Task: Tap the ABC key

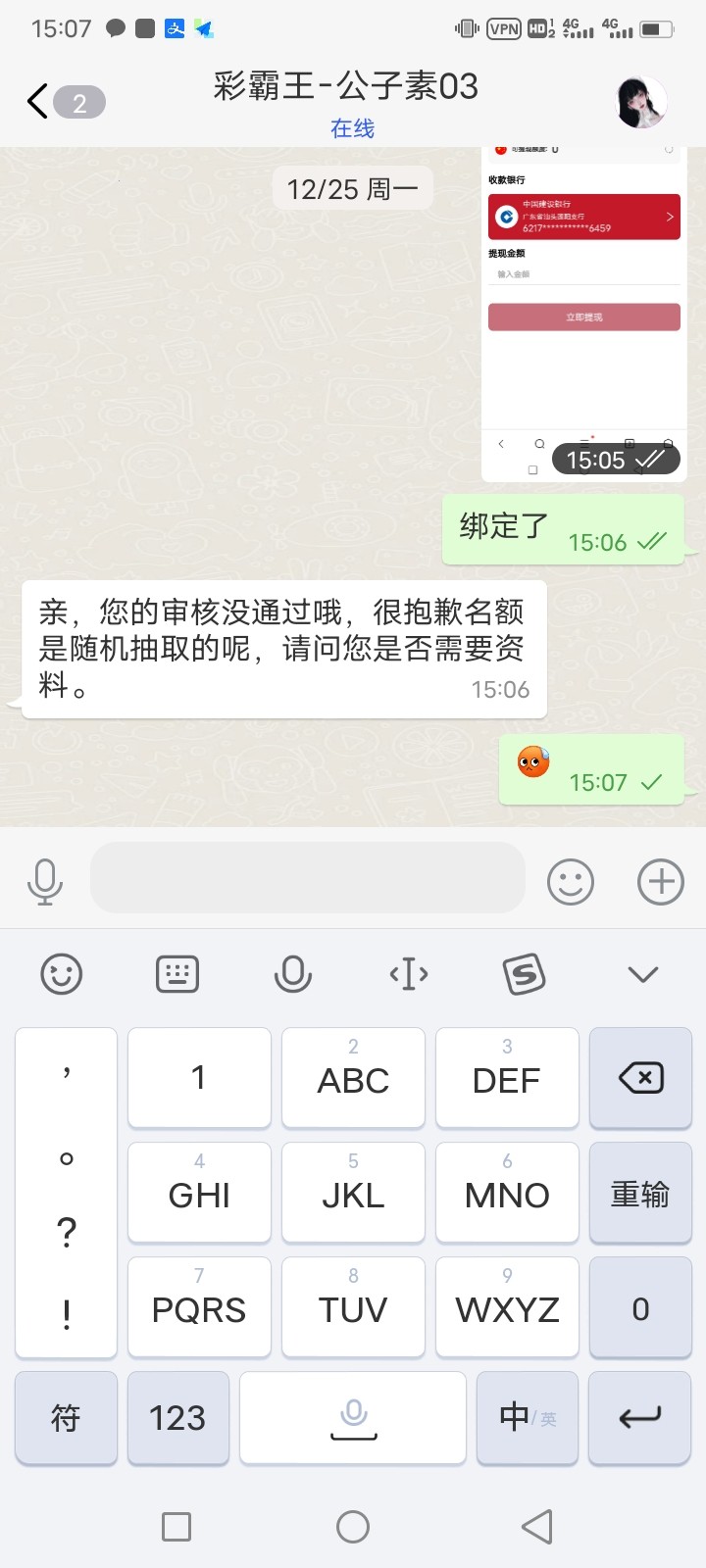Action: [x=353, y=1078]
